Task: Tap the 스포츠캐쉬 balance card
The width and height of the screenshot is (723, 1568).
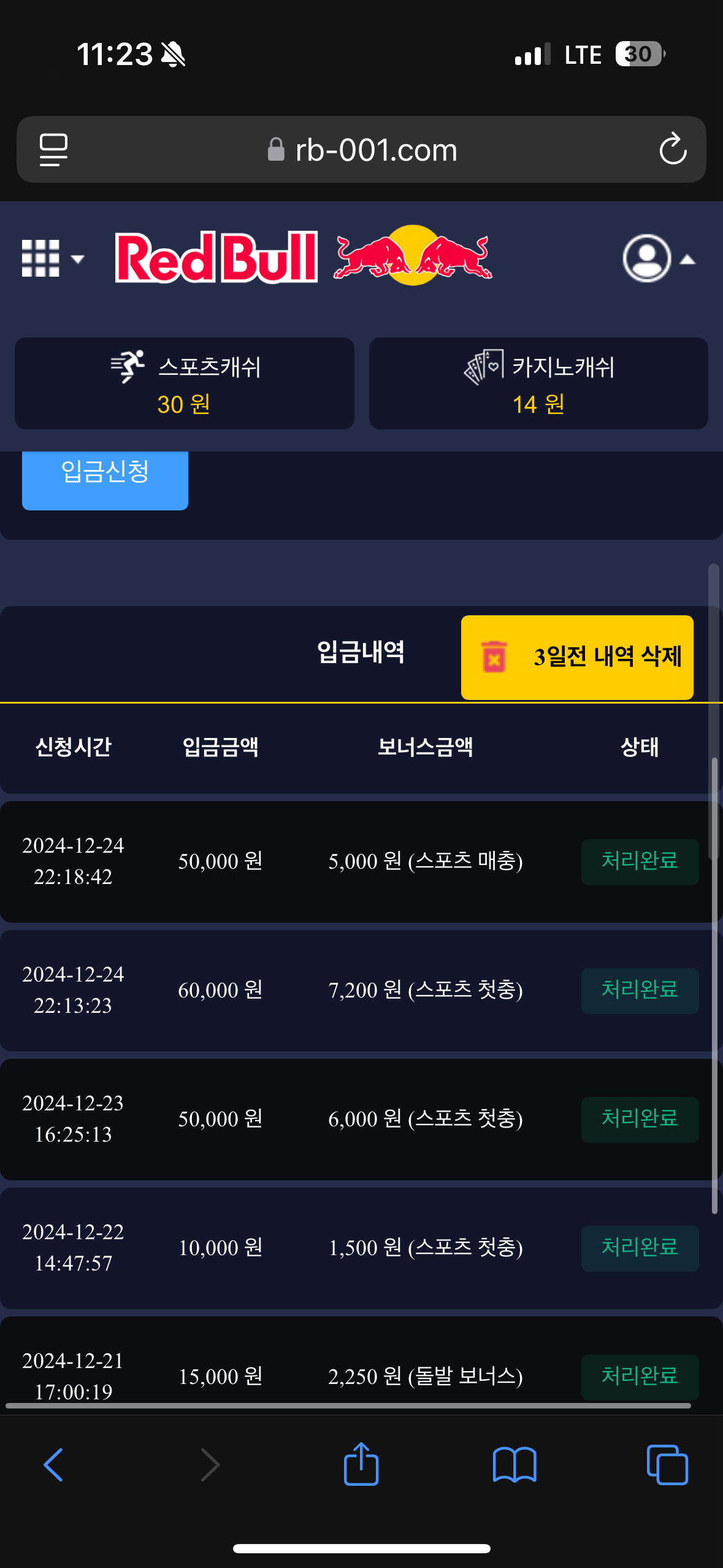Action: coord(184,383)
